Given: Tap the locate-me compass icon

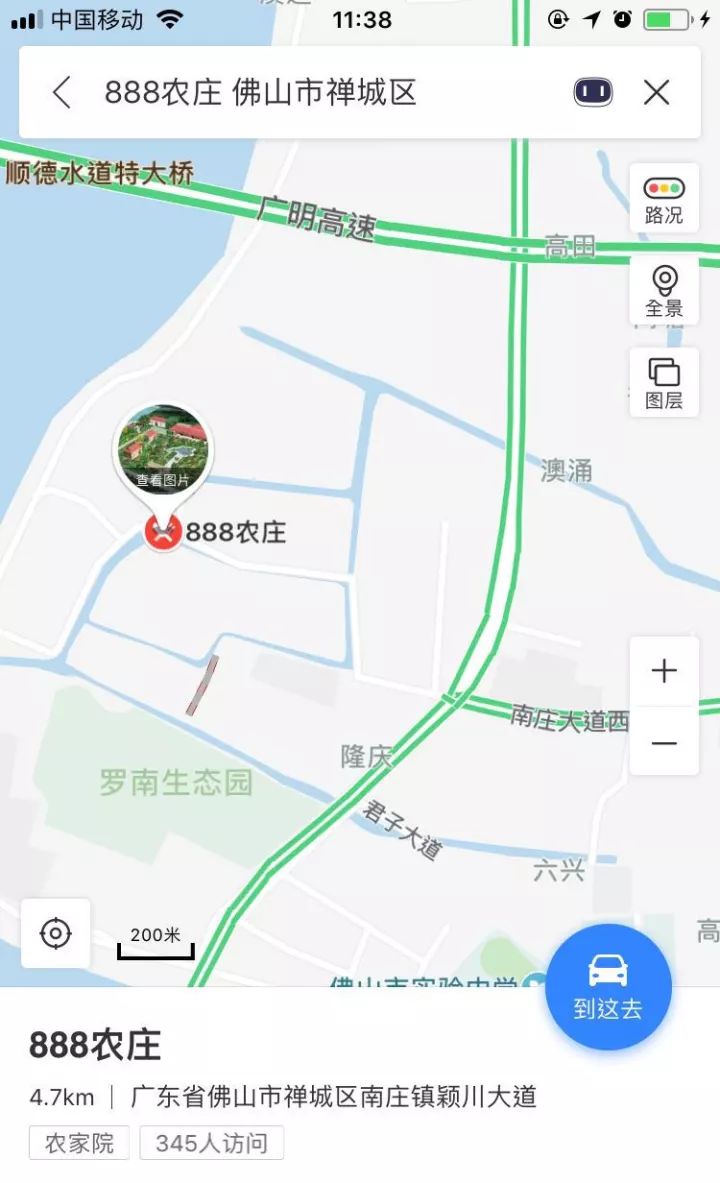Looking at the screenshot, I should coord(57,932).
